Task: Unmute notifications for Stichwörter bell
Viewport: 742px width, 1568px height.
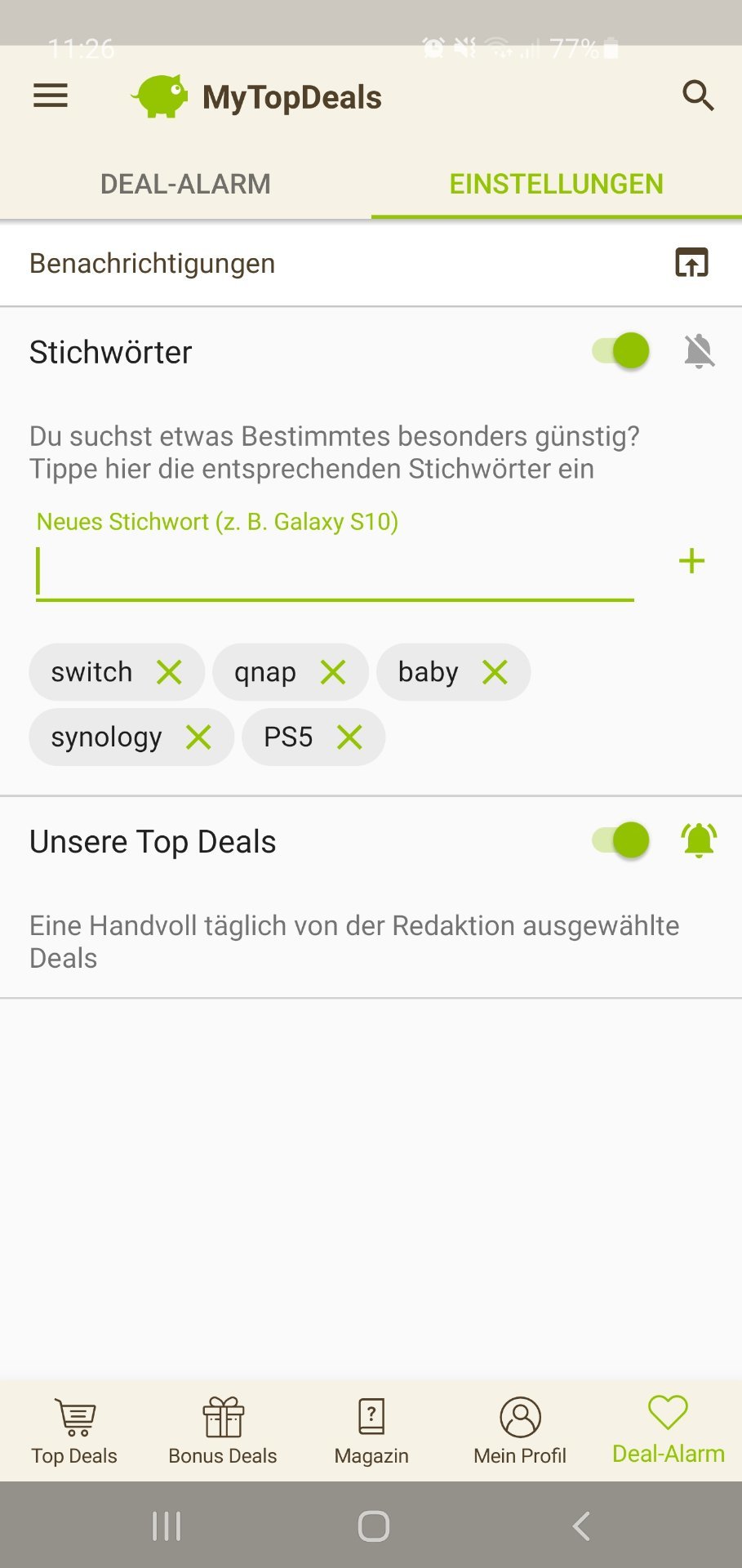Action: coord(699,351)
